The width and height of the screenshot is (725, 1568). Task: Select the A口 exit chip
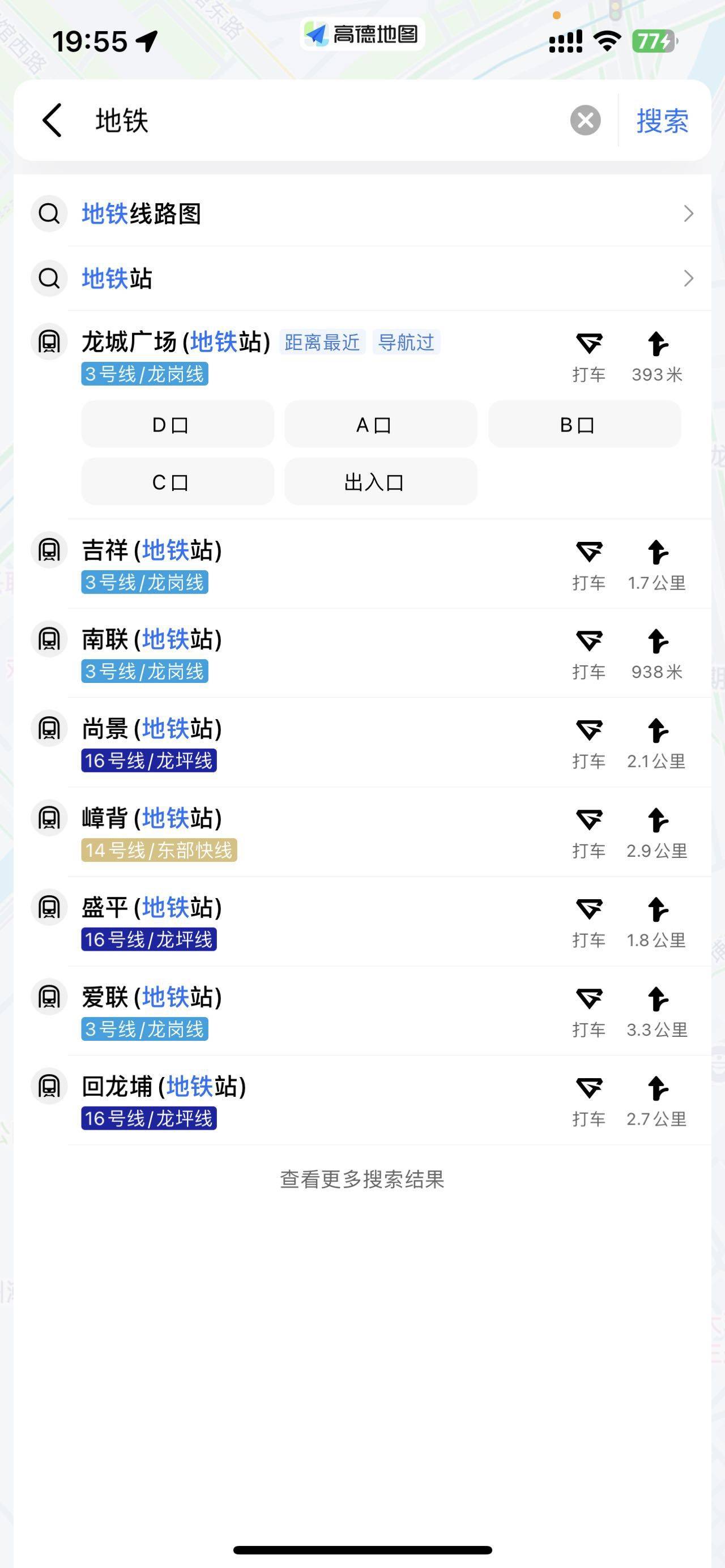pos(381,424)
